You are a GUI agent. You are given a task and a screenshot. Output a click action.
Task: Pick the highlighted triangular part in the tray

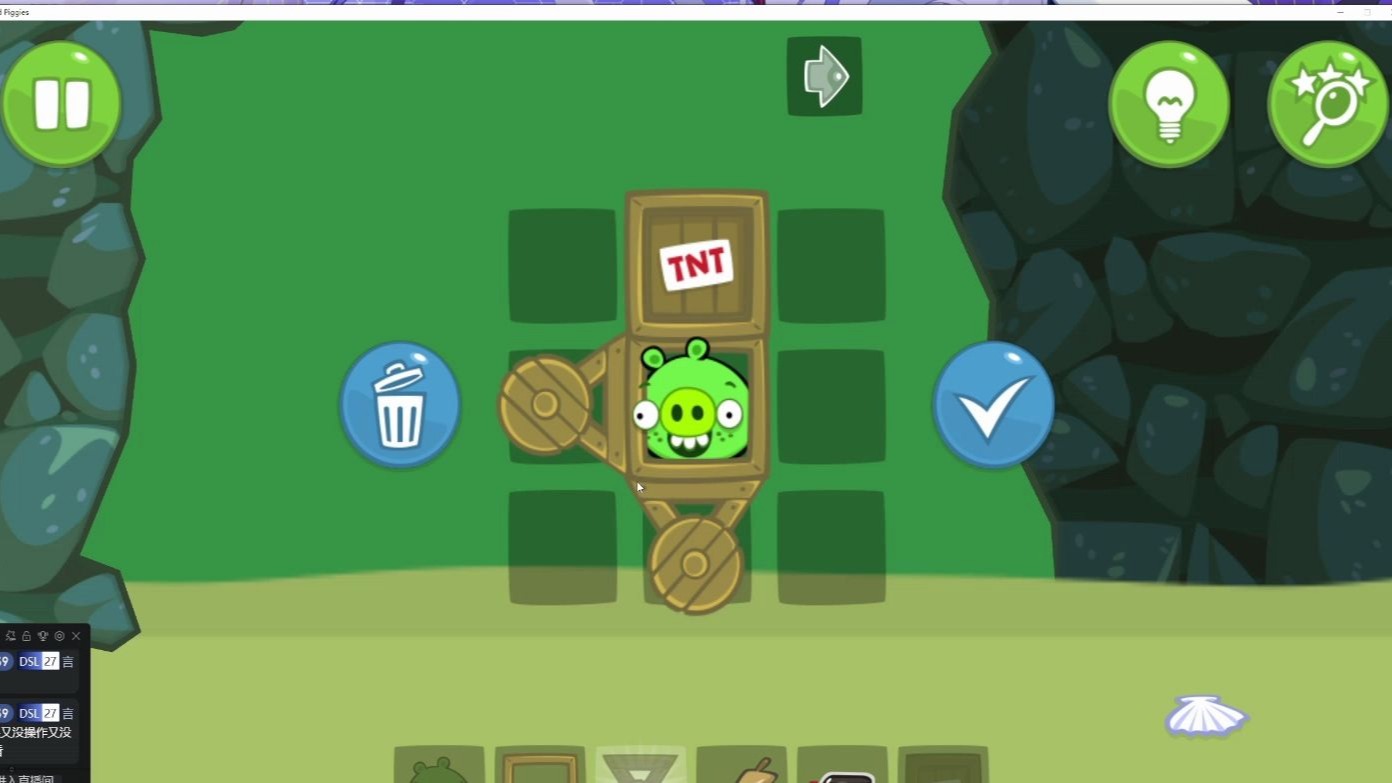[x=641, y=767]
